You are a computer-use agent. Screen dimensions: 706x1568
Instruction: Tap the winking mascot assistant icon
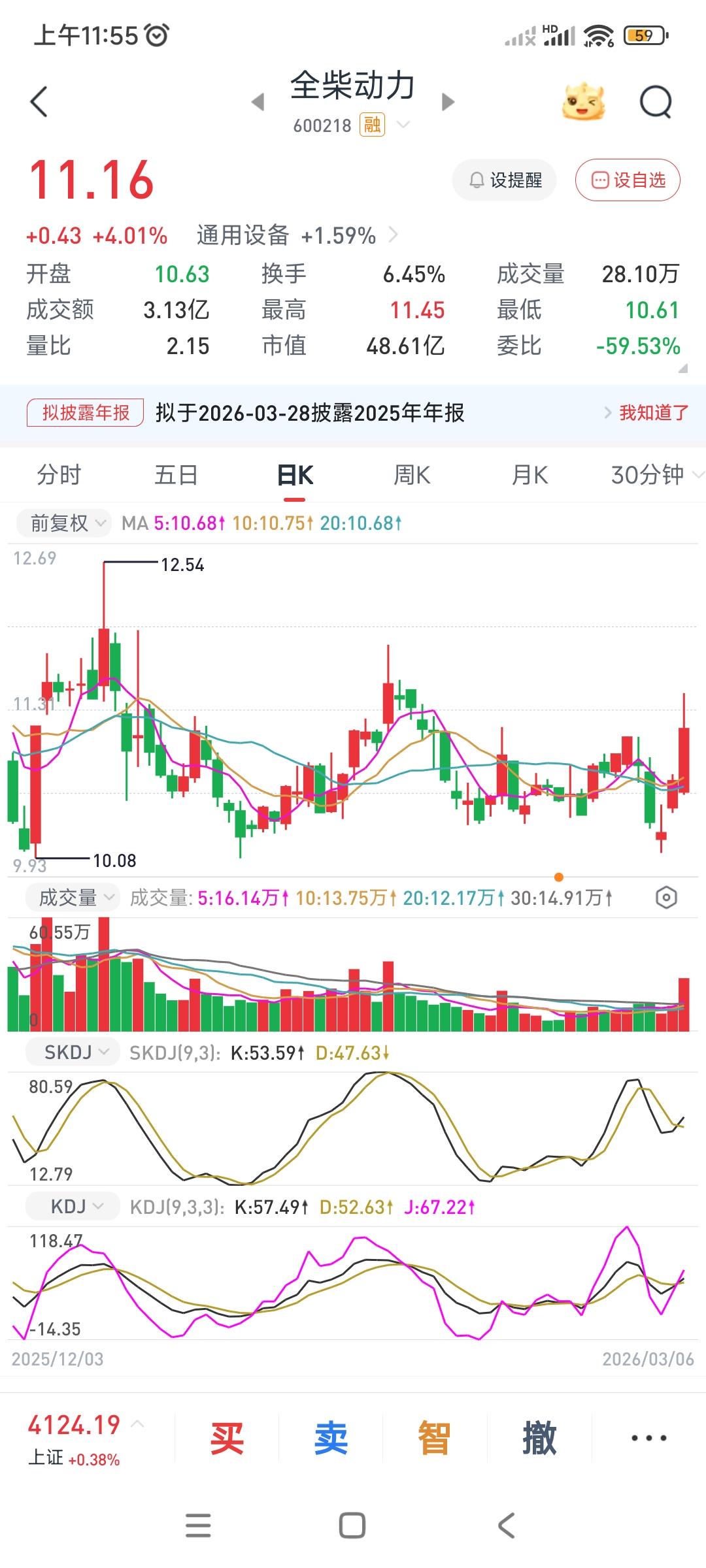pos(584,99)
